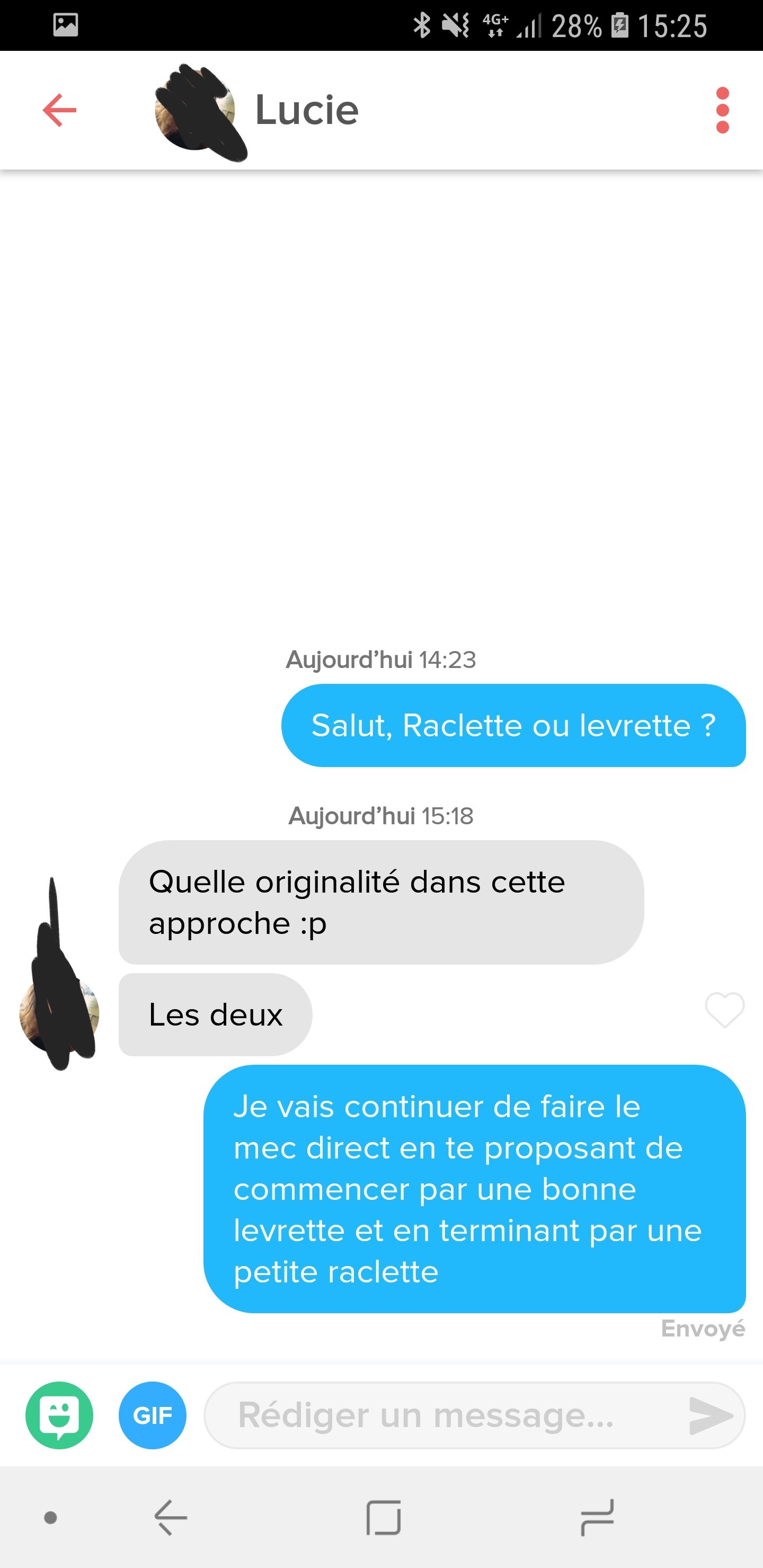Open the recent apps view
The width and height of the screenshot is (763, 1568).
click(x=597, y=1517)
